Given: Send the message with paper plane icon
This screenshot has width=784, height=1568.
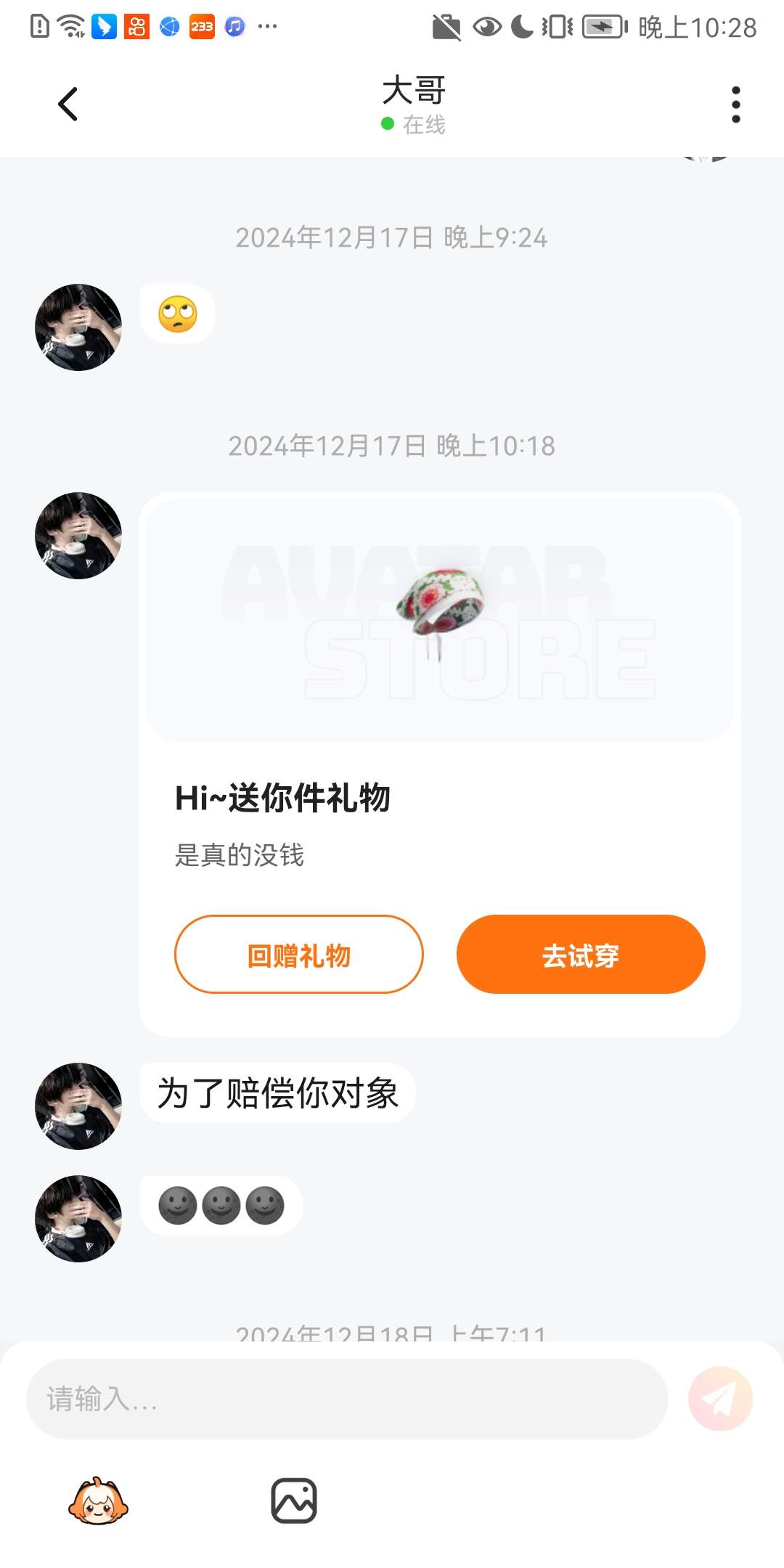Looking at the screenshot, I should click(720, 1399).
